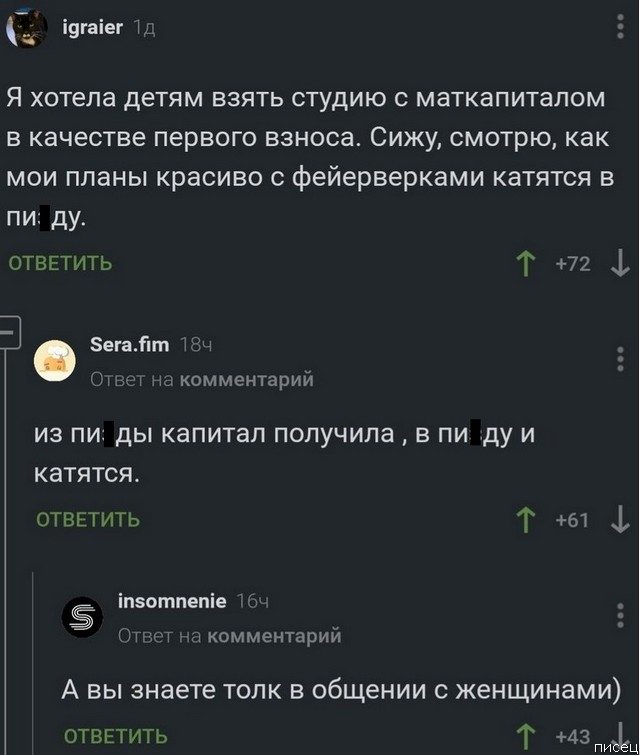Downvote Sera.fim's comment
This screenshot has height=755, width=640.
(x=620, y=518)
